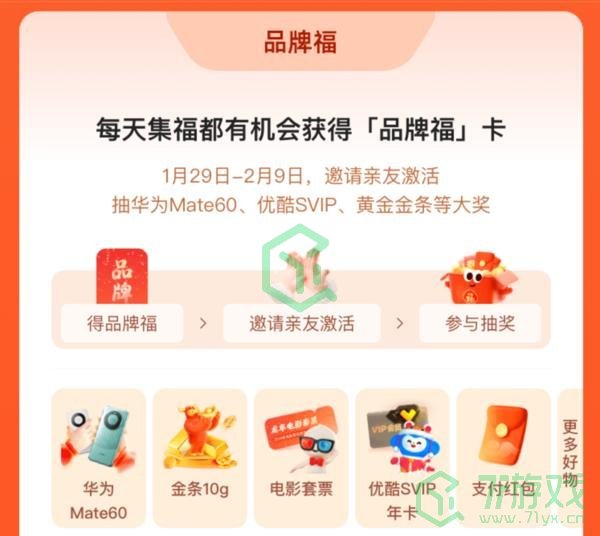Viewport: 600px width, 536px height.
Task: Open the 优酷SVIP年卡 prize card
Action: pyautogui.click(x=402, y=458)
